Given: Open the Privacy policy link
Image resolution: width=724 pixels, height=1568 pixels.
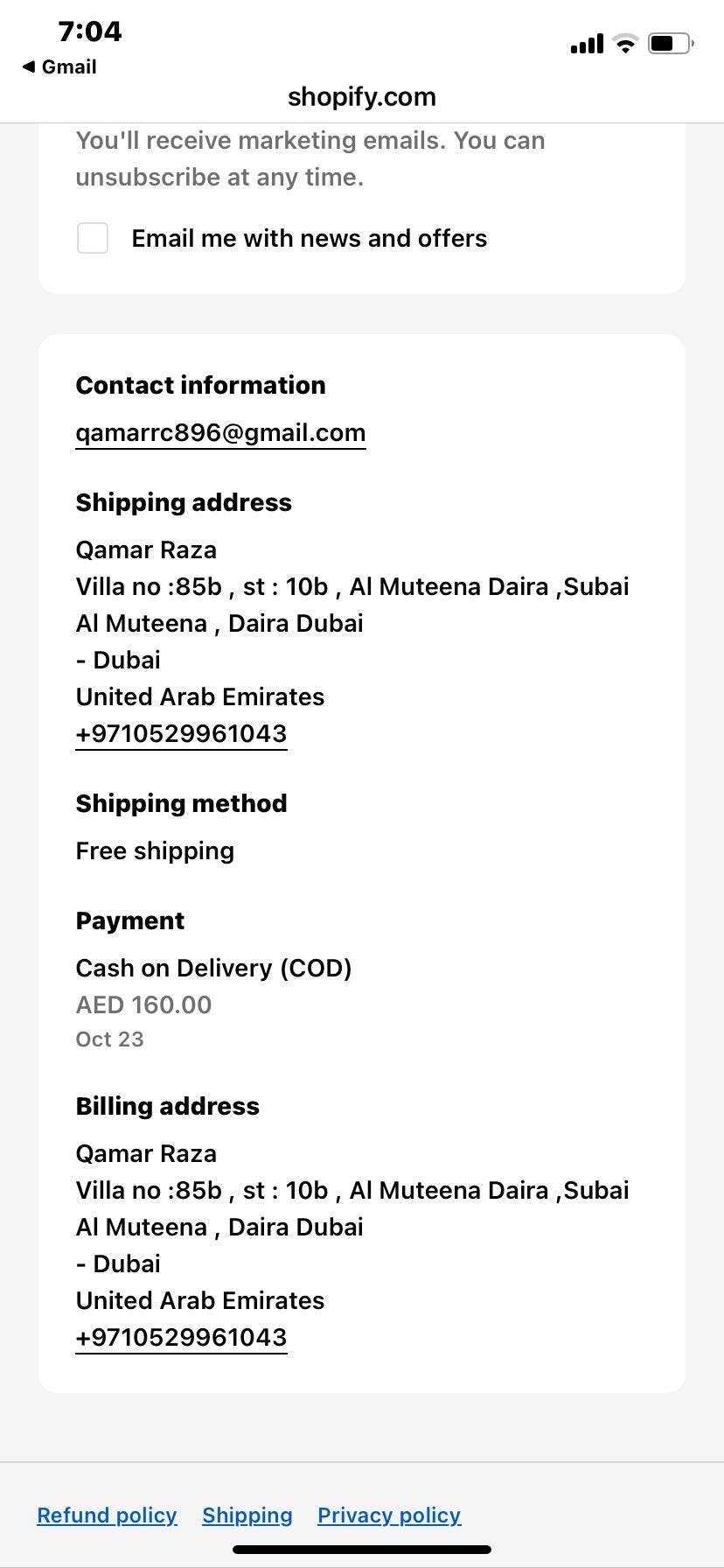Looking at the screenshot, I should (x=389, y=1515).
